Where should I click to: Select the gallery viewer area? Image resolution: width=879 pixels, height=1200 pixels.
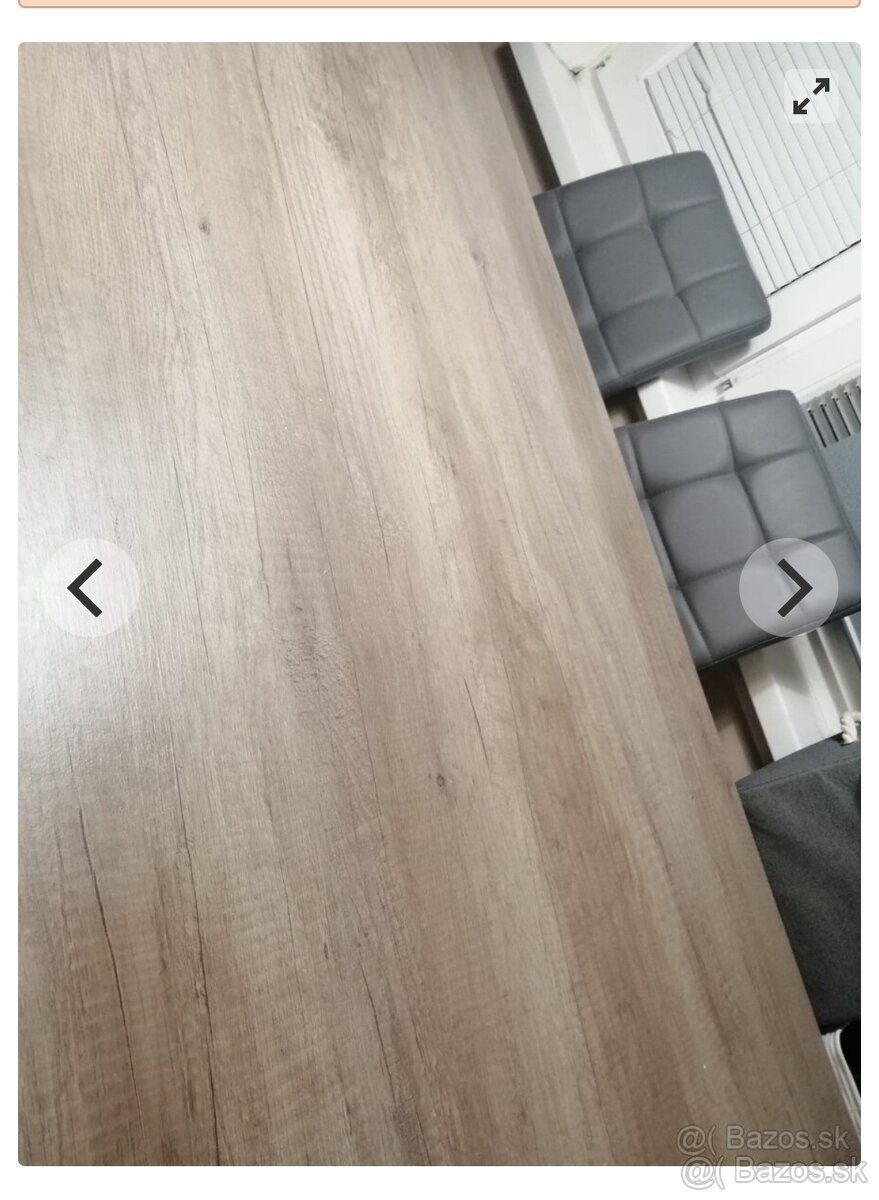click(440, 620)
